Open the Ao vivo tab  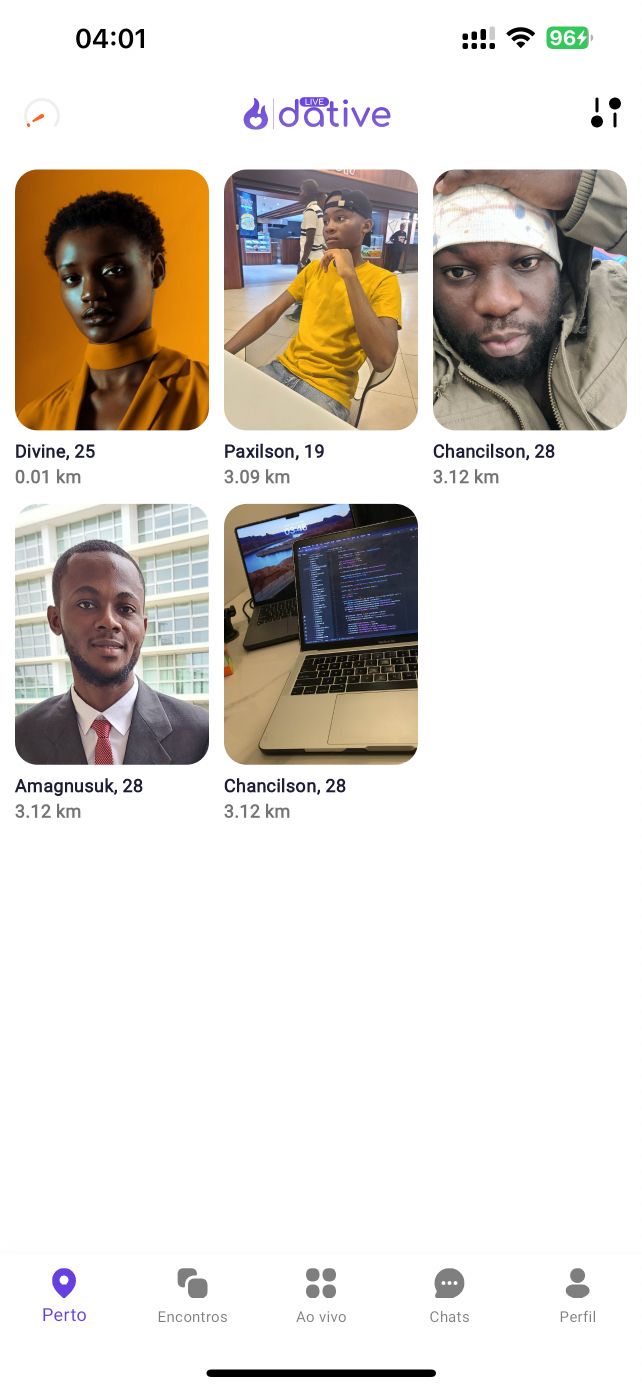(x=321, y=1295)
